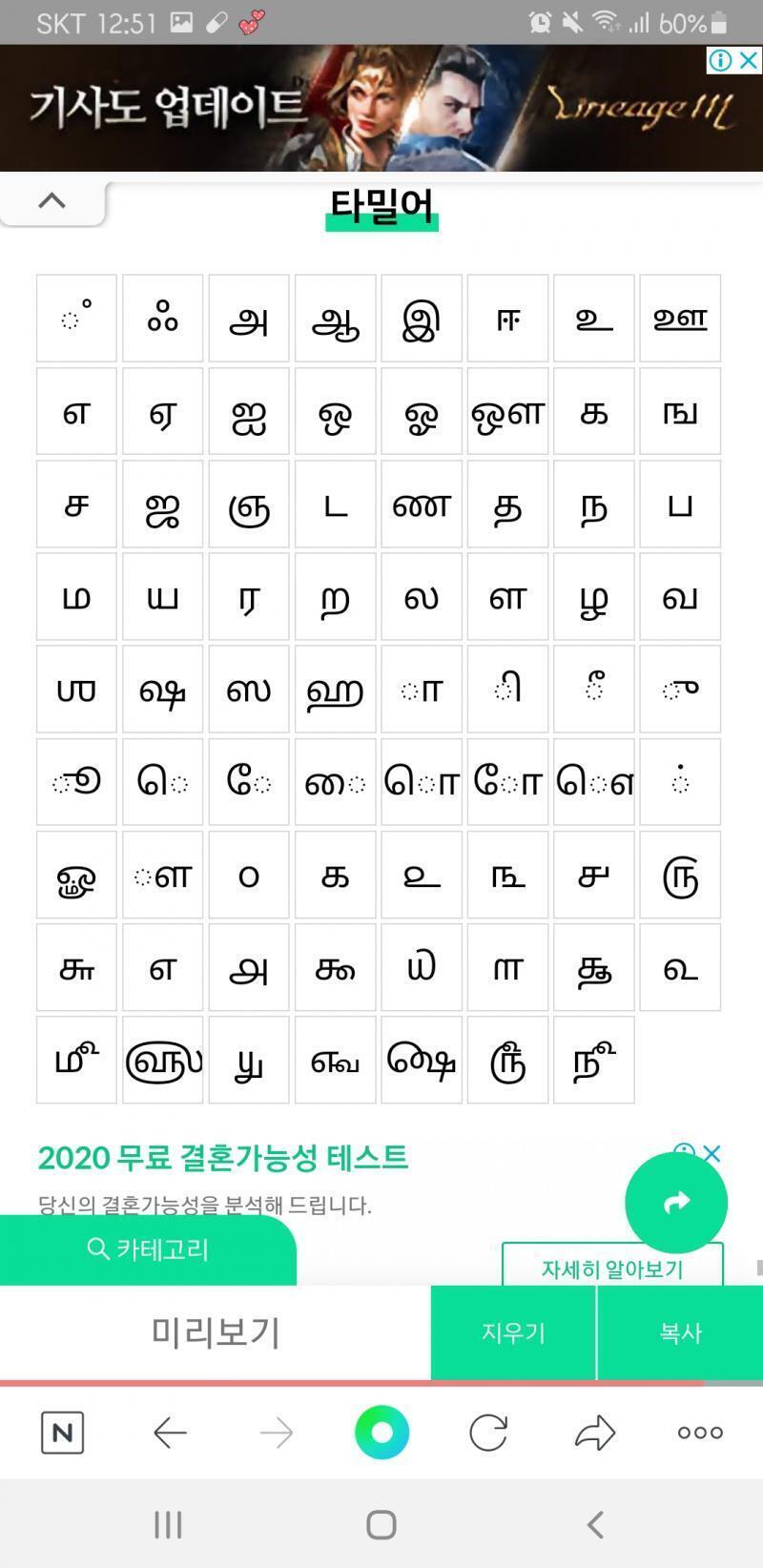Screen dimensions: 763x1568
Task: Open the Naver N home button
Action: pyautogui.click(x=63, y=1433)
